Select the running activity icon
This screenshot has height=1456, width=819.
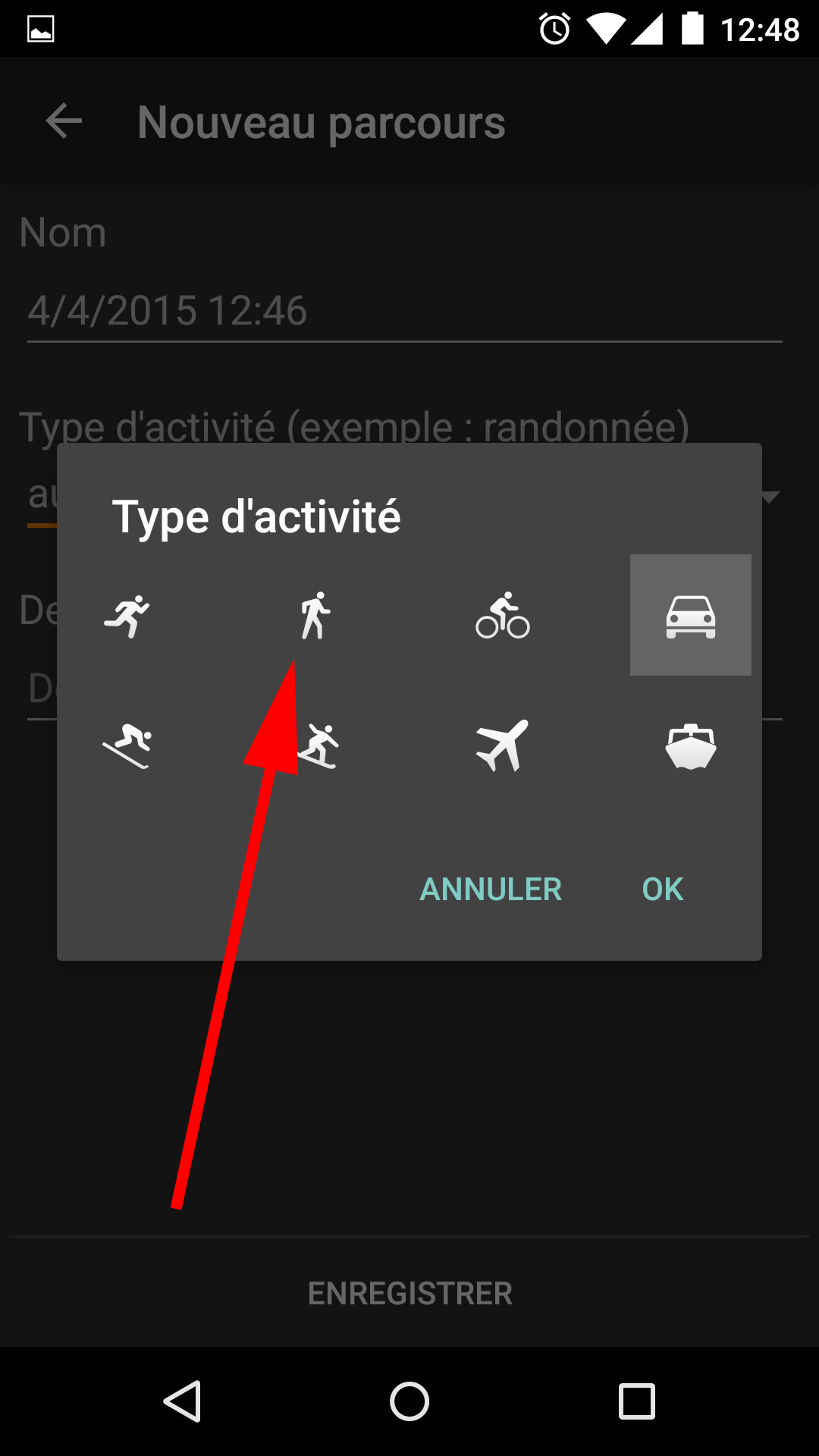pos(127,616)
